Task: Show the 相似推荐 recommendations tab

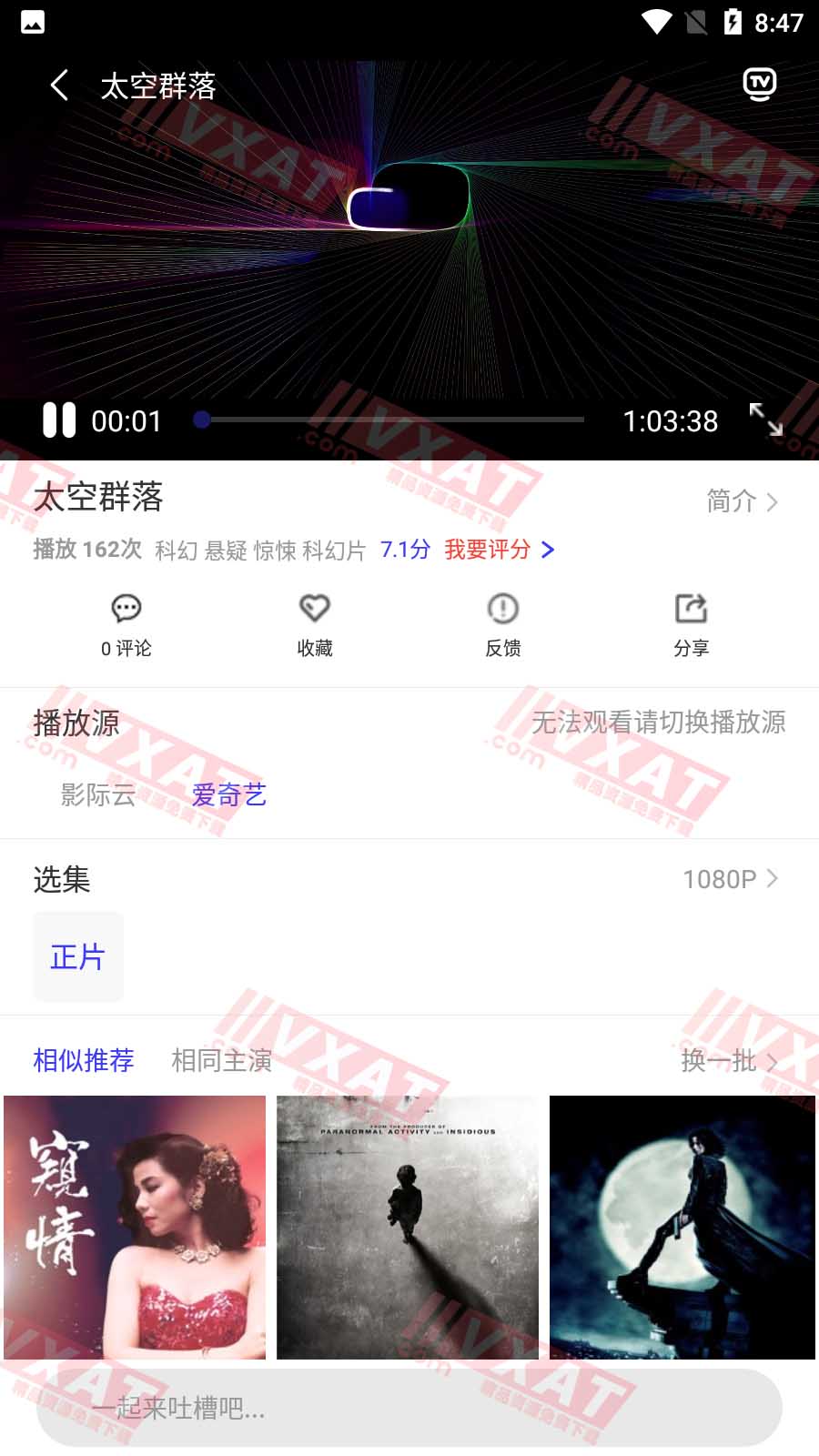Action: (84, 1060)
